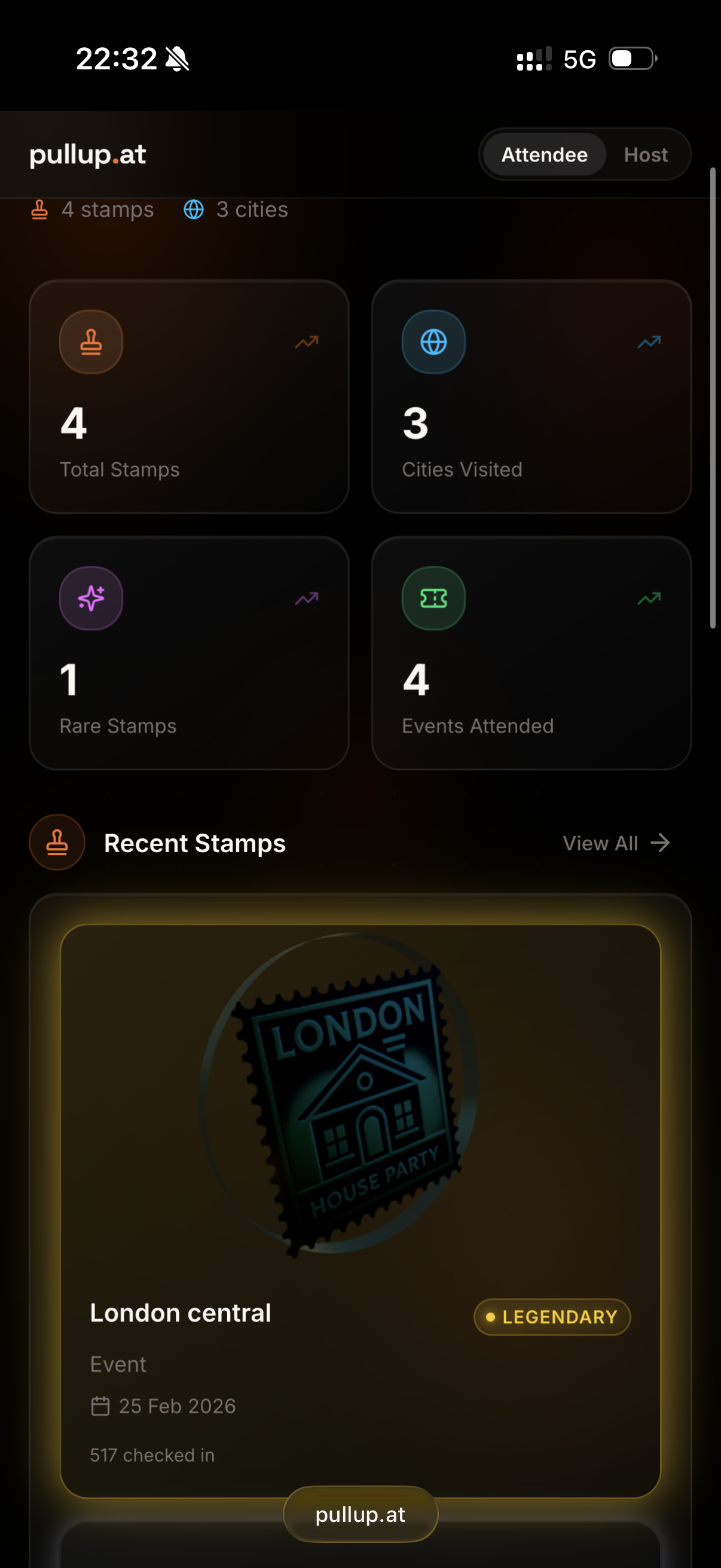
Task: Tap the muted notifications icon in status bar
Action: [x=176, y=59]
